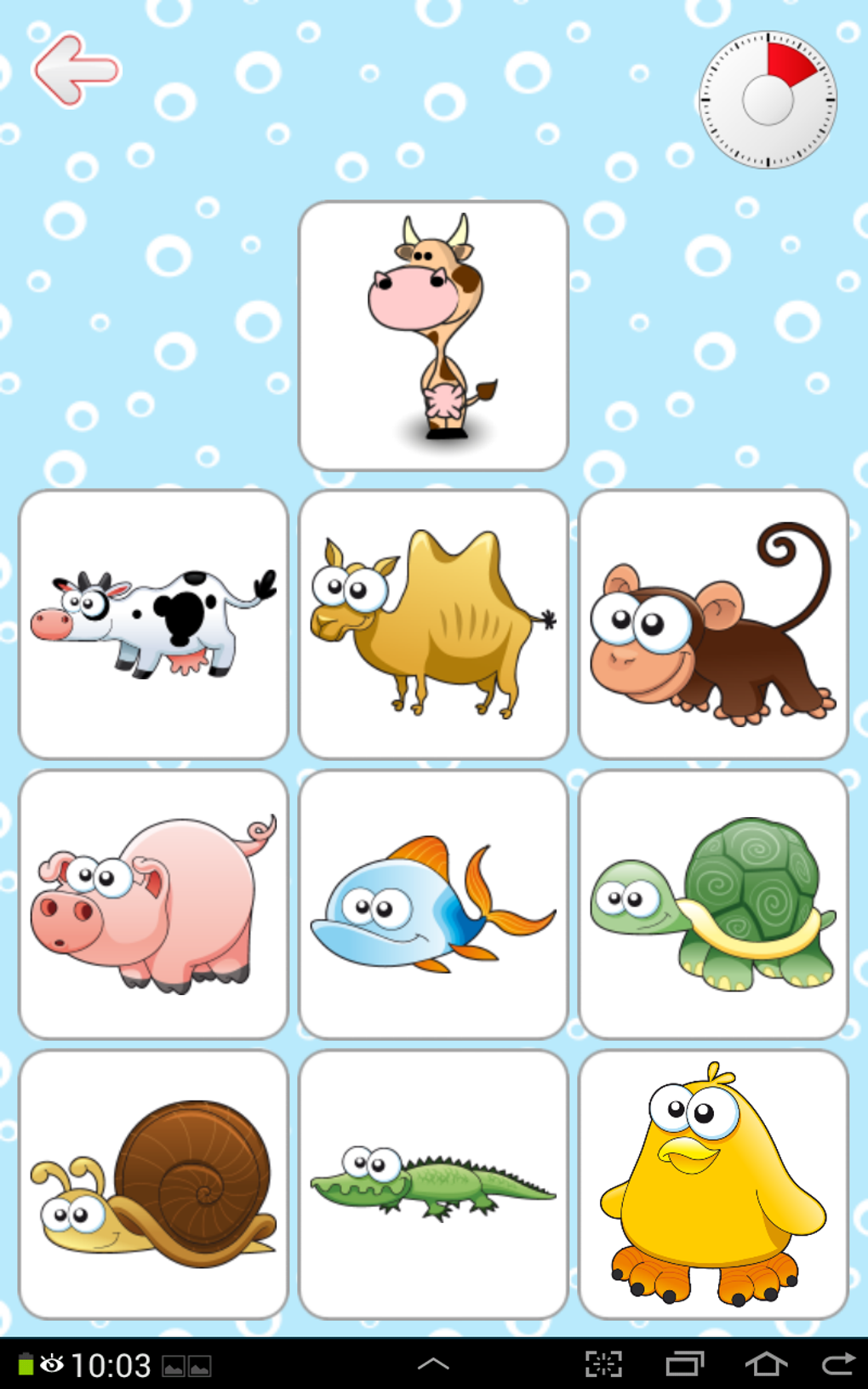
Task: Choose the camel card
Action: point(433,624)
